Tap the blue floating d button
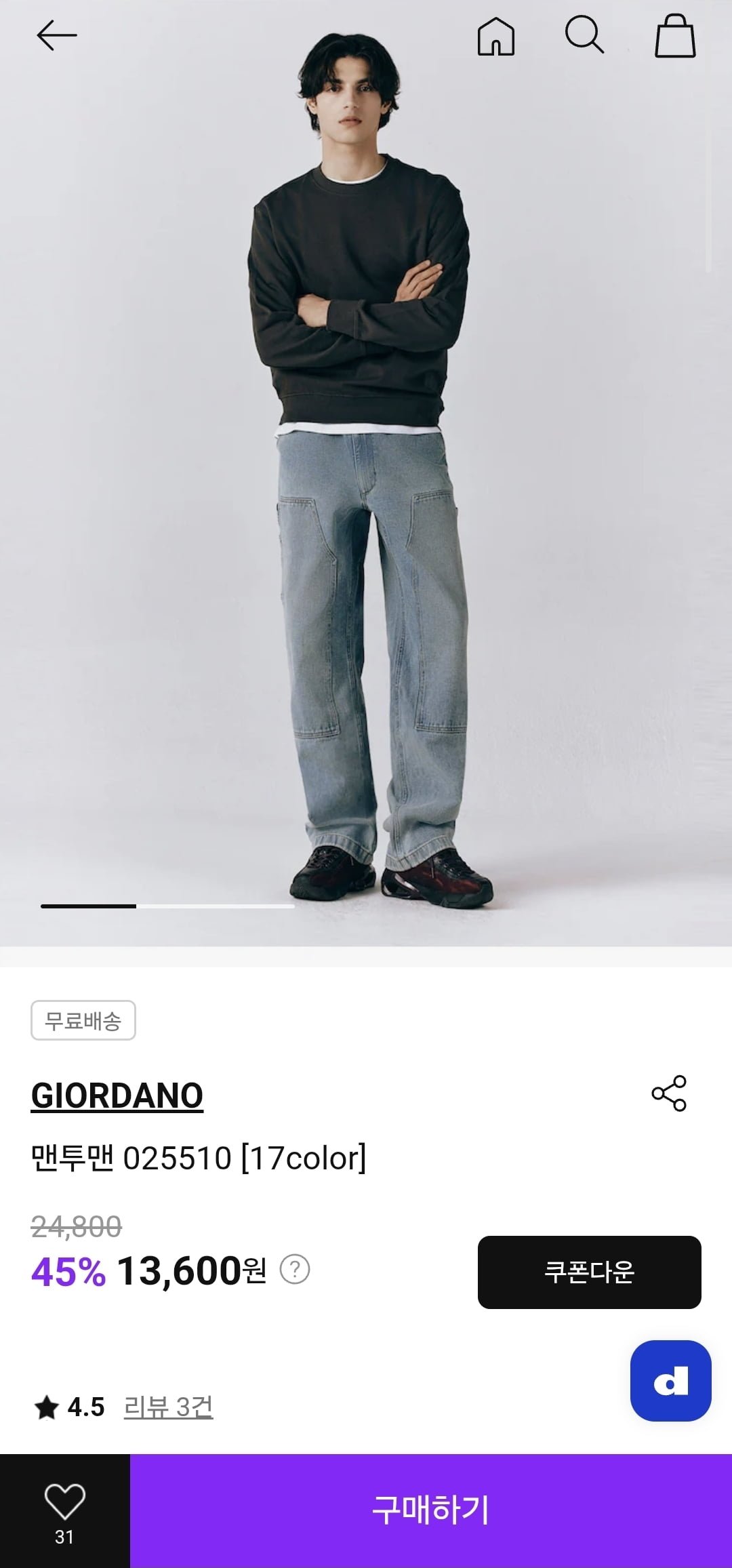 coord(671,1381)
